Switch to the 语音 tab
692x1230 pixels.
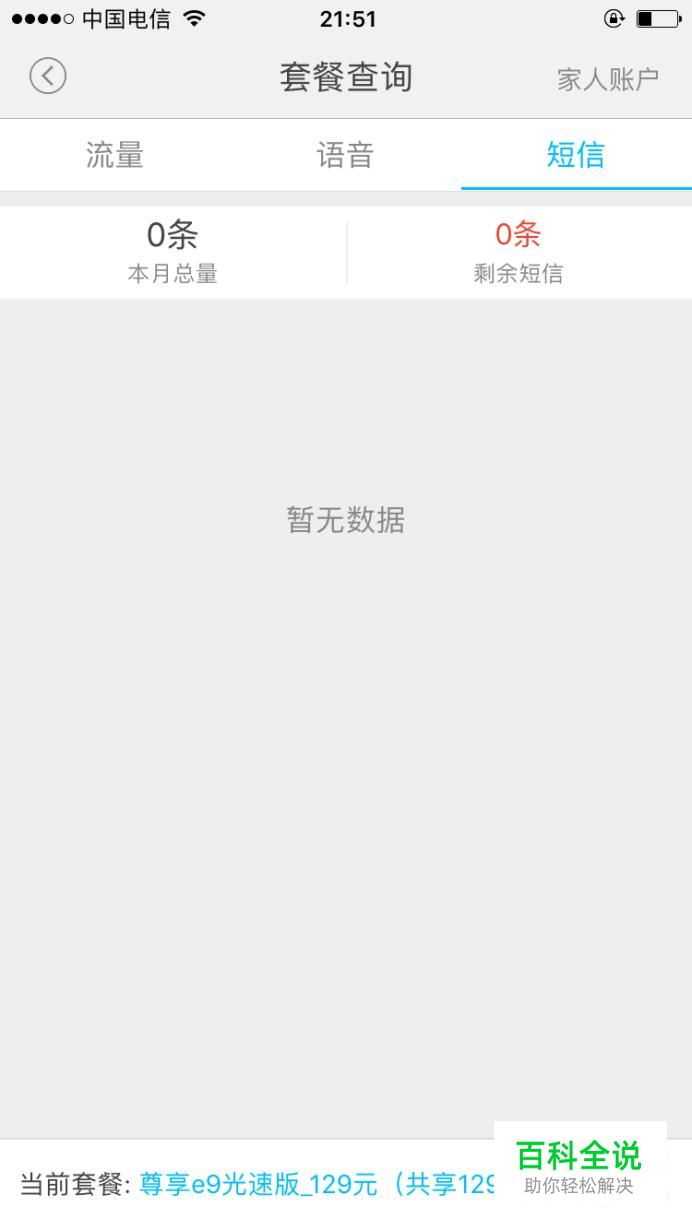click(x=346, y=155)
